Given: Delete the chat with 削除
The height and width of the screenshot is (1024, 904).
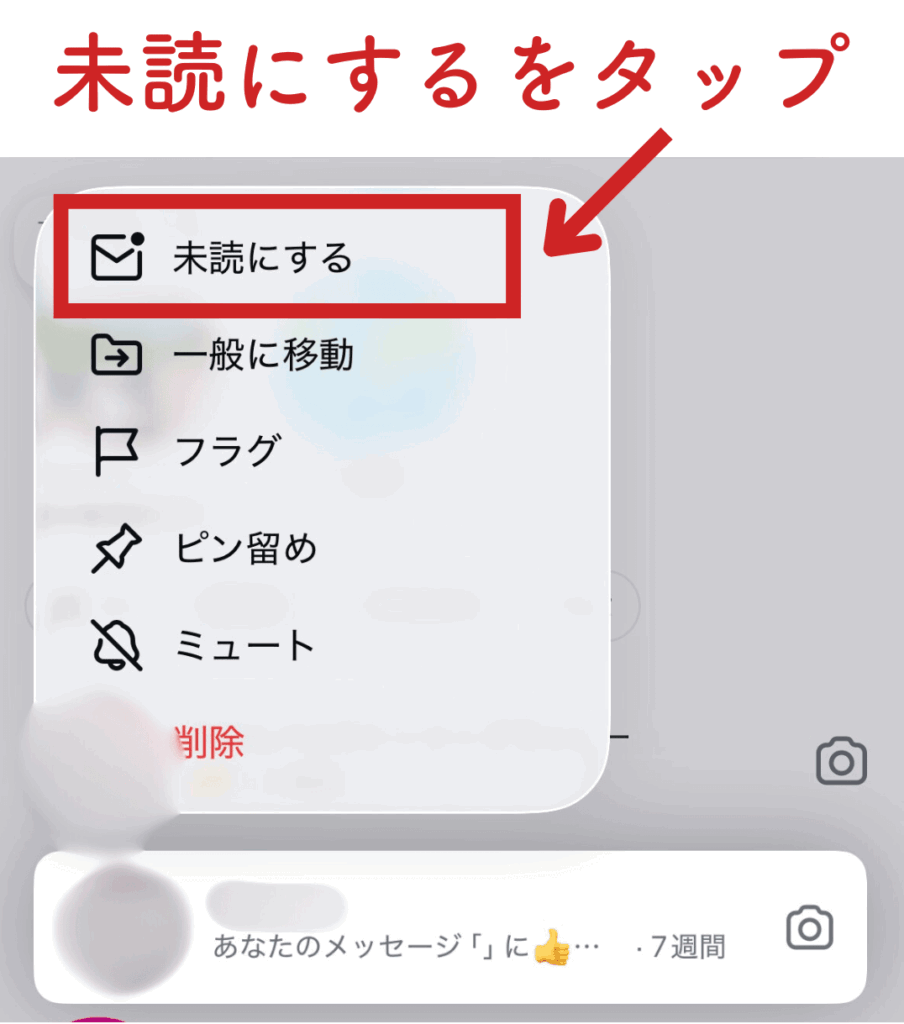Looking at the screenshot, I should (210, 742).
